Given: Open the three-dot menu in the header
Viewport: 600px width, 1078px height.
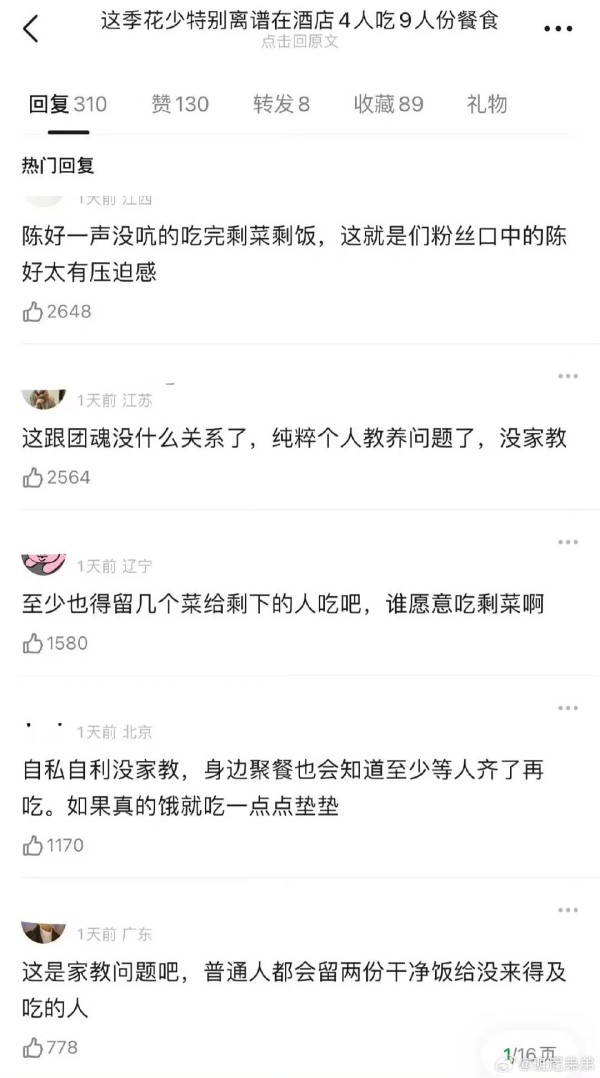Looking at the screenshot, I should click(x=558, y=29).
